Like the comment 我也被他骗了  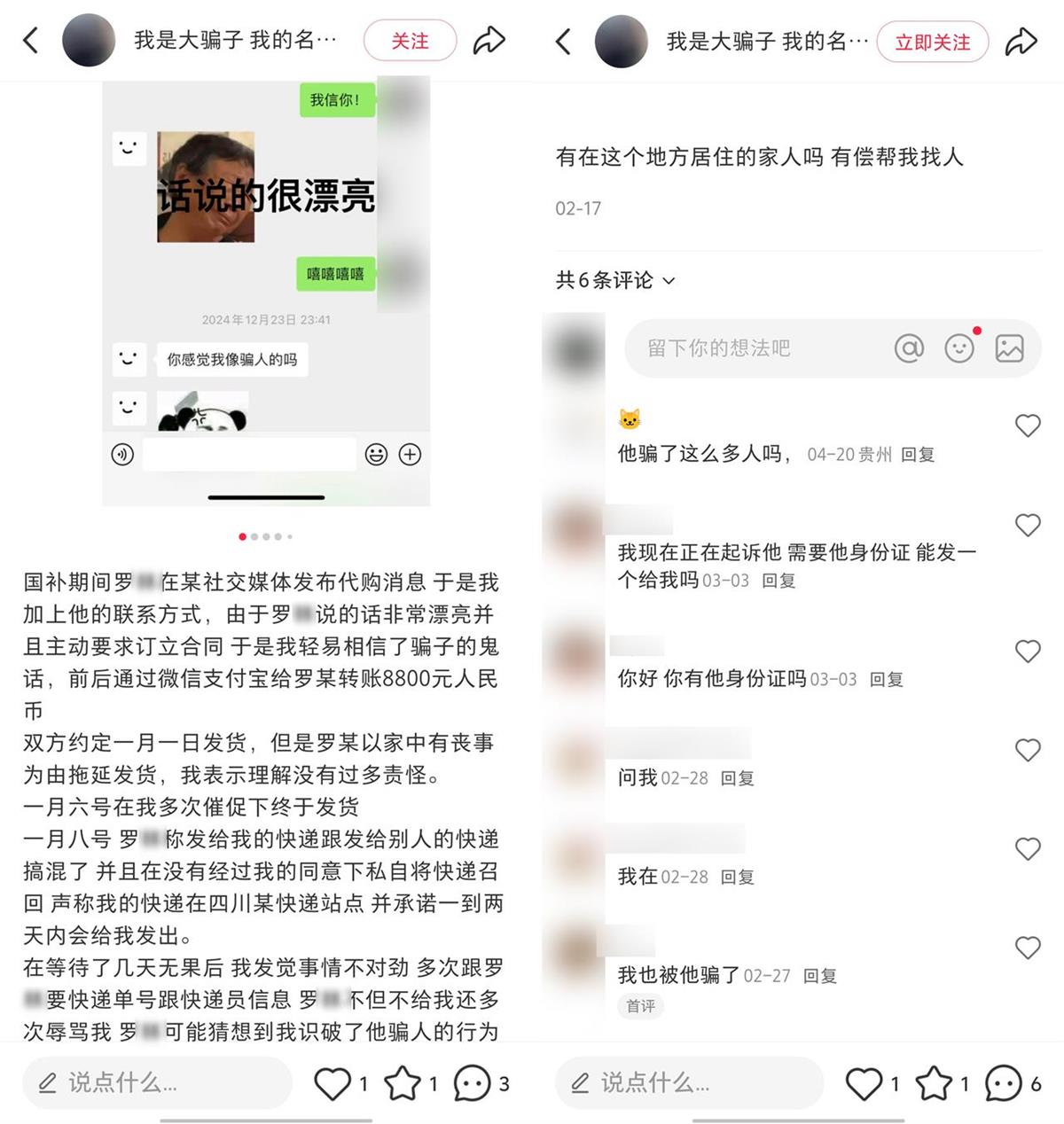click(x=1027, y=948)
